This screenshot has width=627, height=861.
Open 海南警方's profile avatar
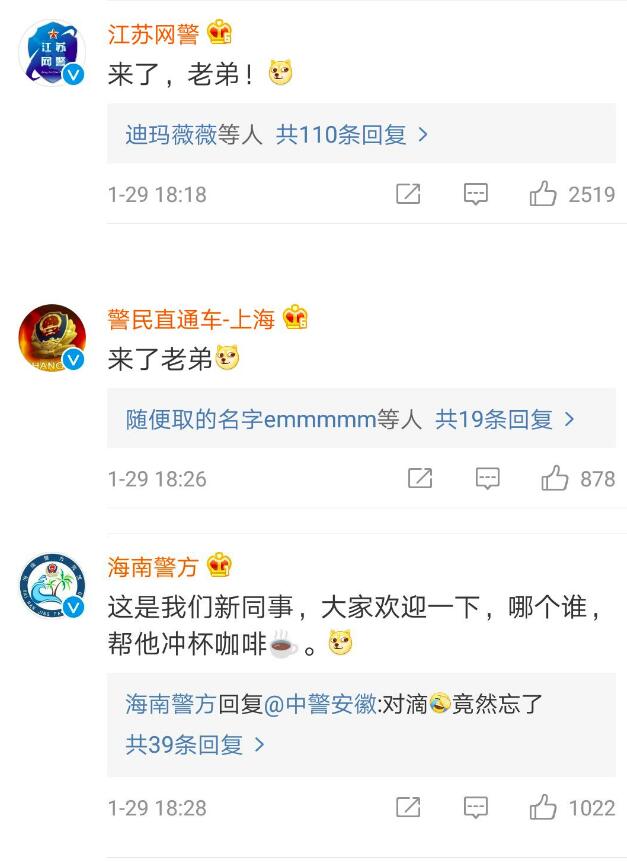tap(52, 585)
